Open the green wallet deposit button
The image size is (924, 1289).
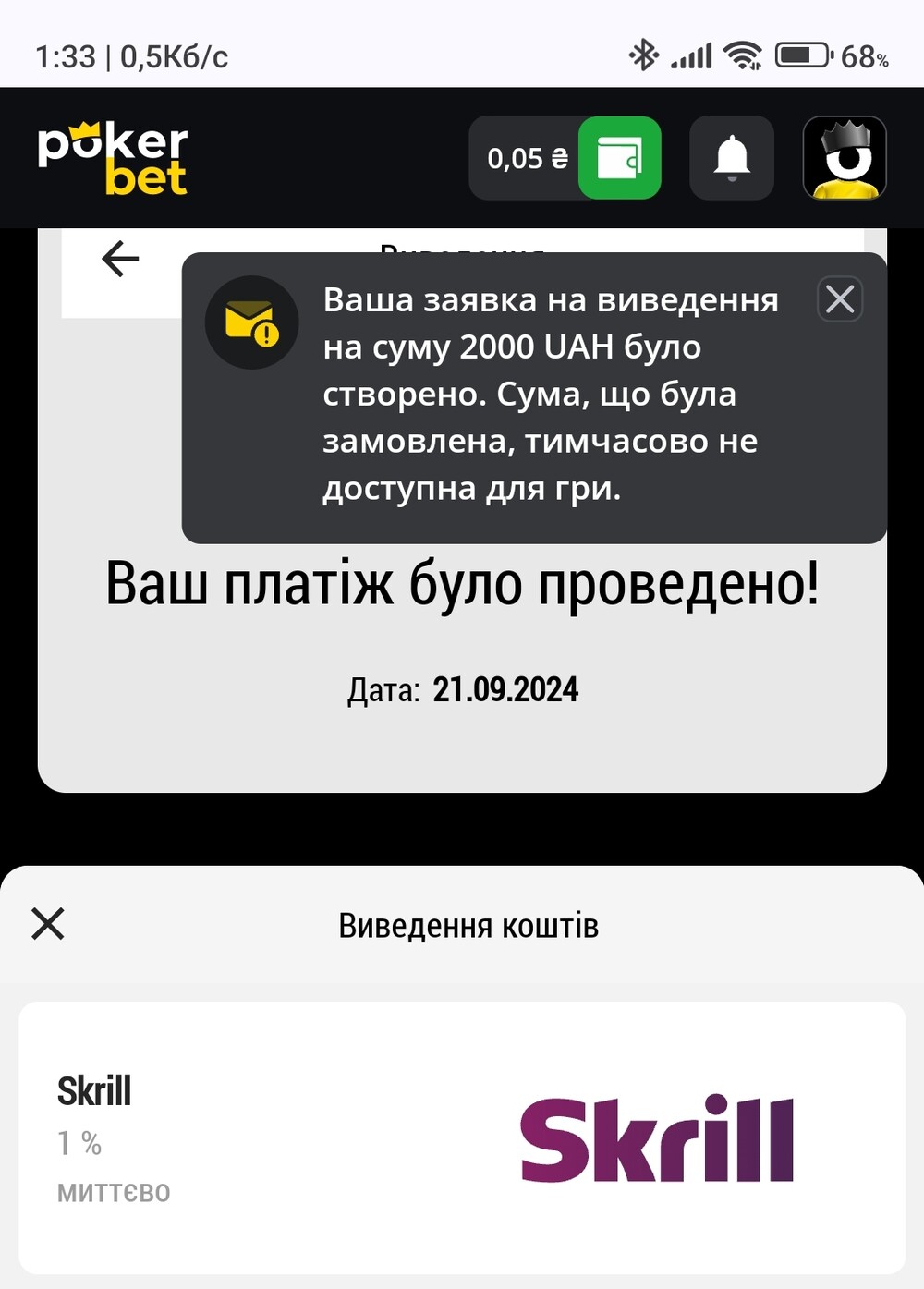click(619, 158)
